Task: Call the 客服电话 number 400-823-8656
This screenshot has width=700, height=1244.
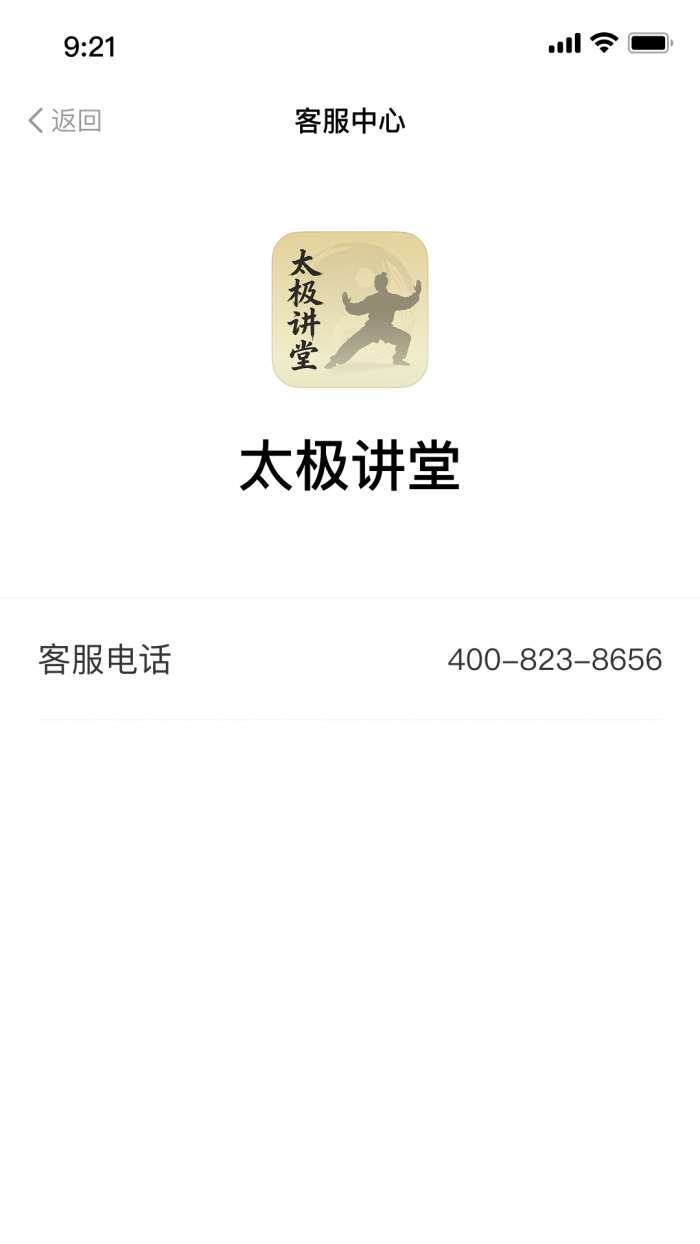Action: click(554, 660)
